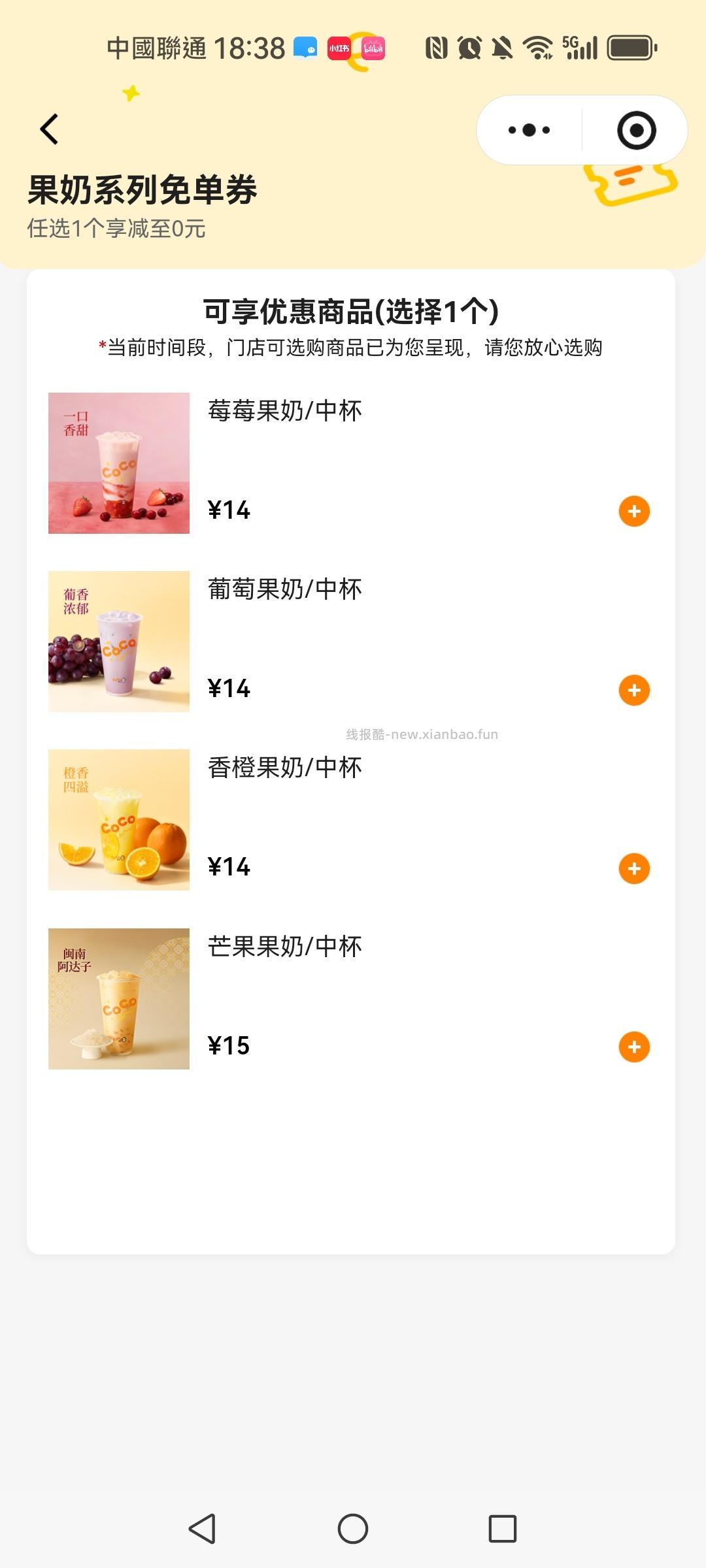
Task: Tap 可享优惠商品 section heading
Action: [x=352, y=310]
